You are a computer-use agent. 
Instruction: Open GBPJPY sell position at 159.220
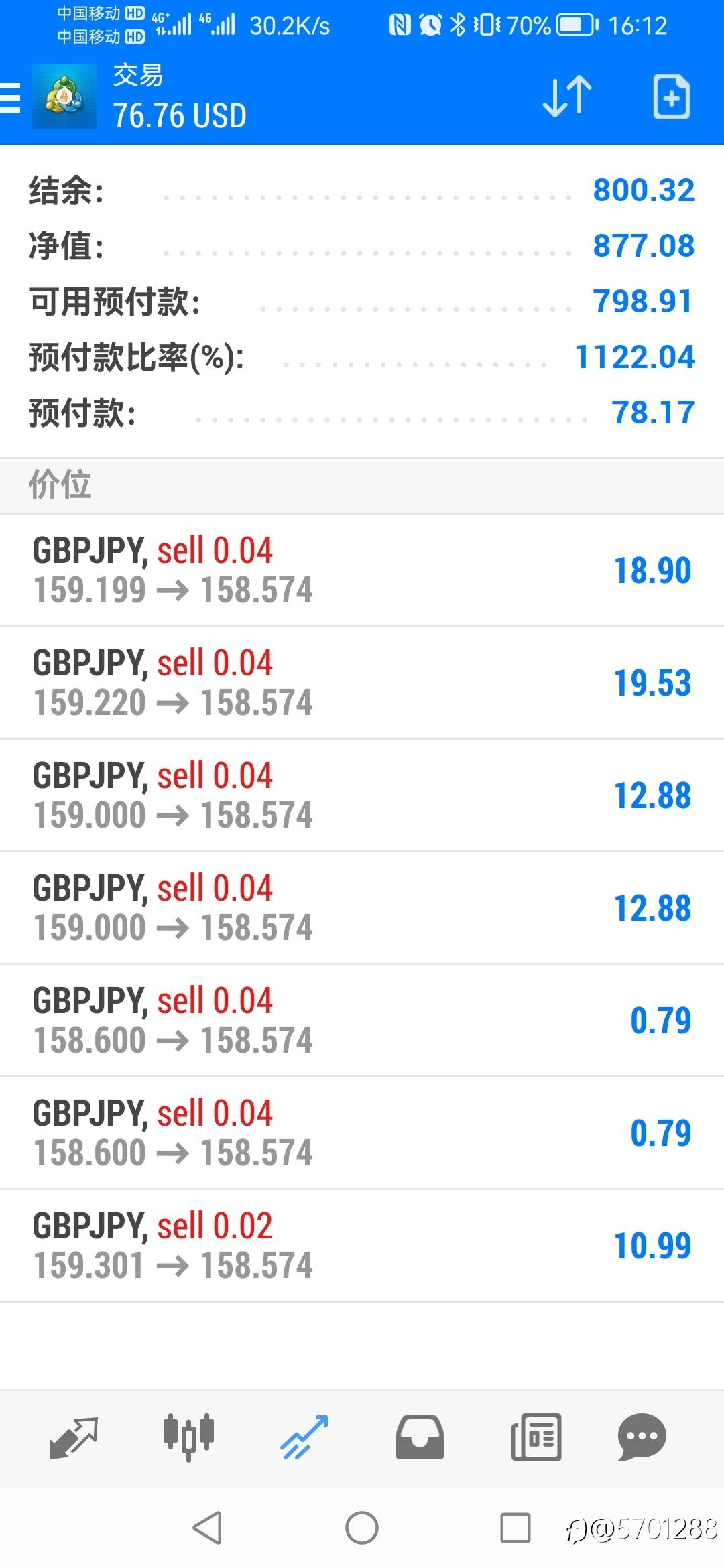(x=362, y=683)
